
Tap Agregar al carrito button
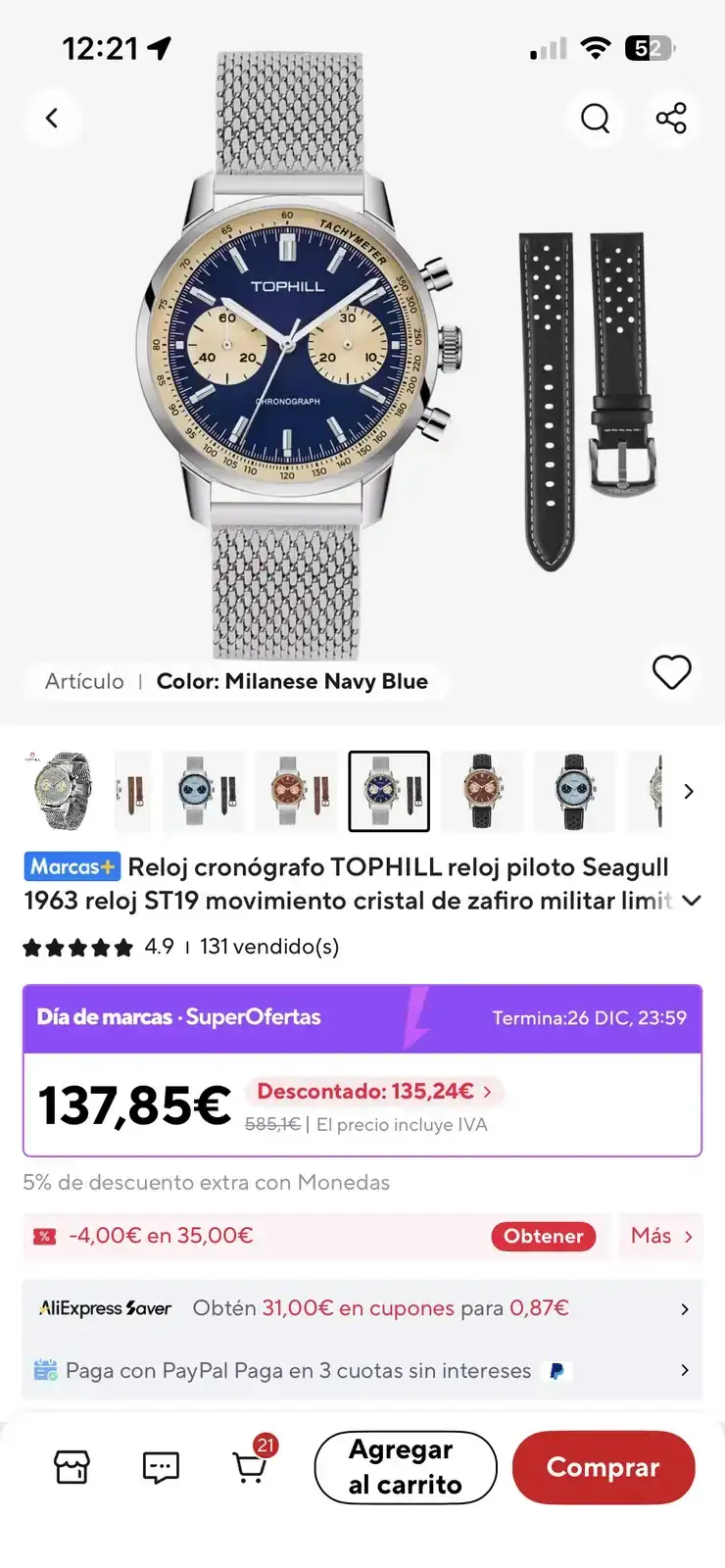pos(405,1467)
